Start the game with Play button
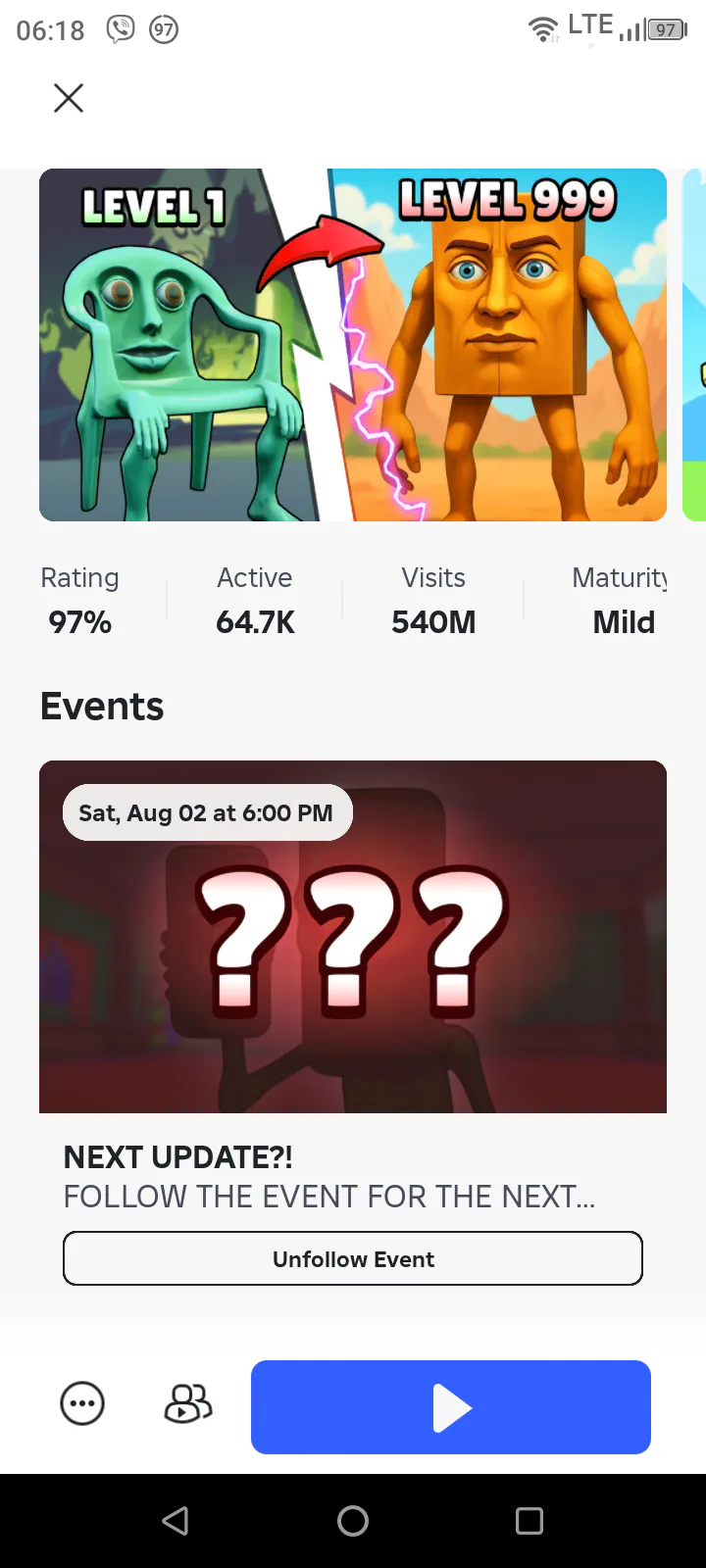Image resolution: width=706 pixels, height=1568 pixels. (451, 1407)
